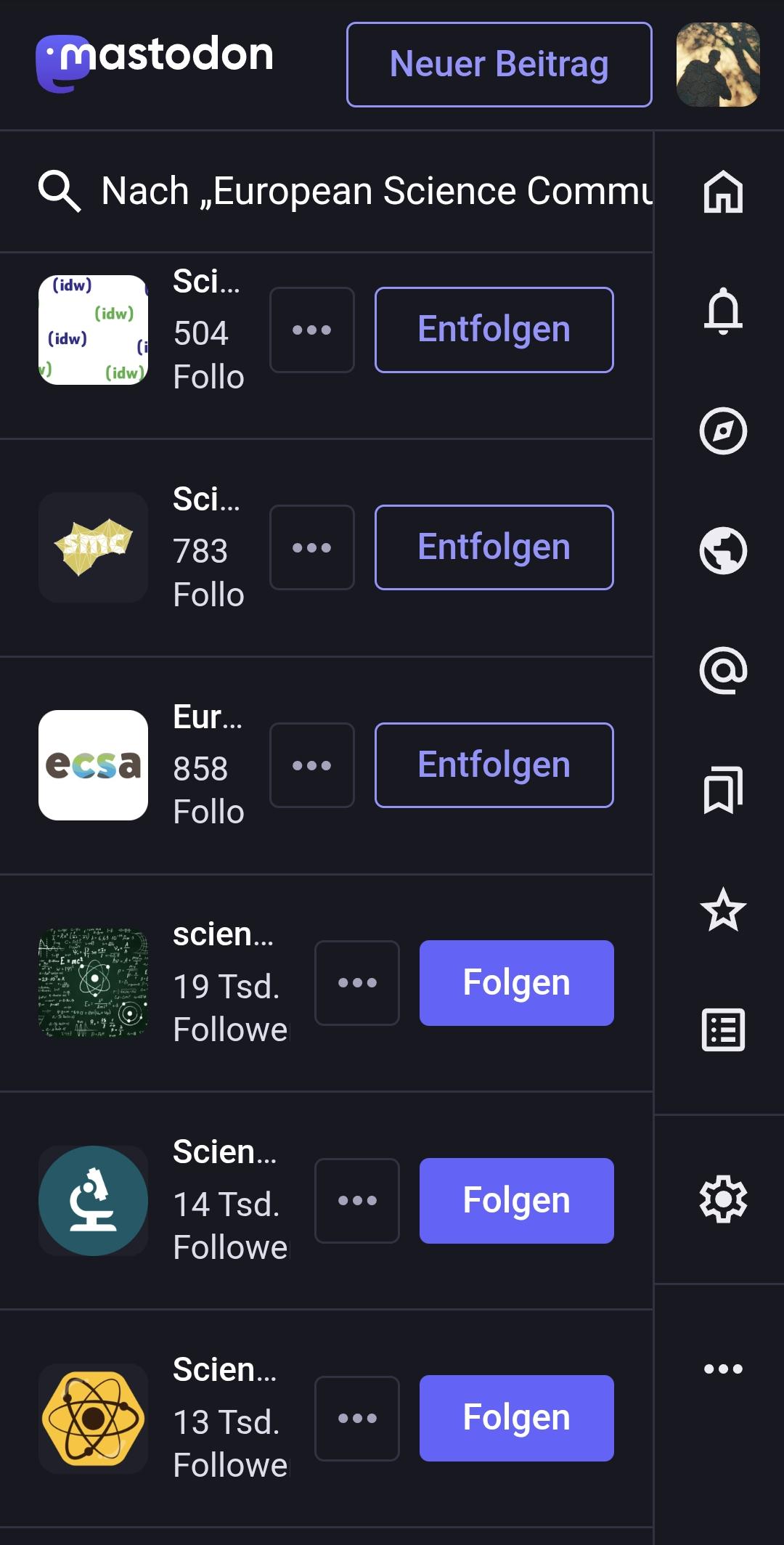Open the ecsa account profile
The height and width of the screenshot is (1545, 784).
click(93, 765)
